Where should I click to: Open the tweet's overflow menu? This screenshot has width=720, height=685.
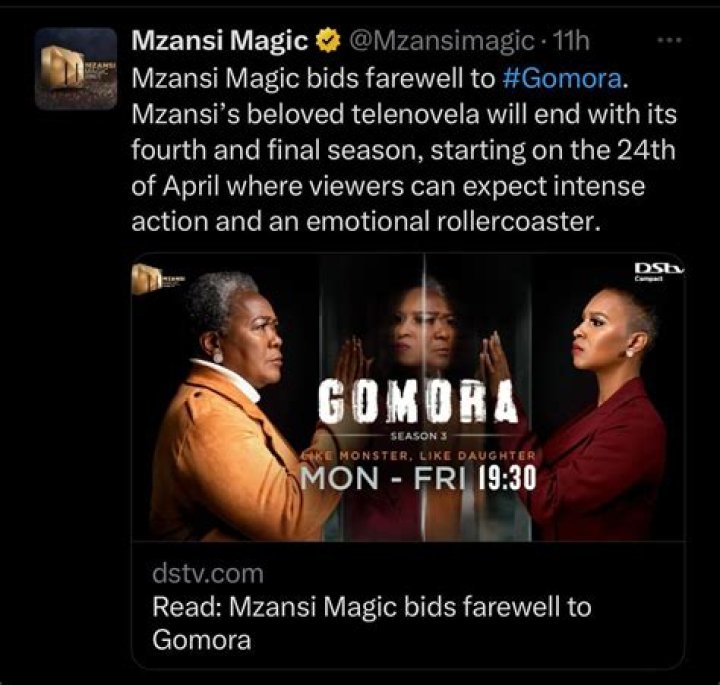[x=671, y=42]
